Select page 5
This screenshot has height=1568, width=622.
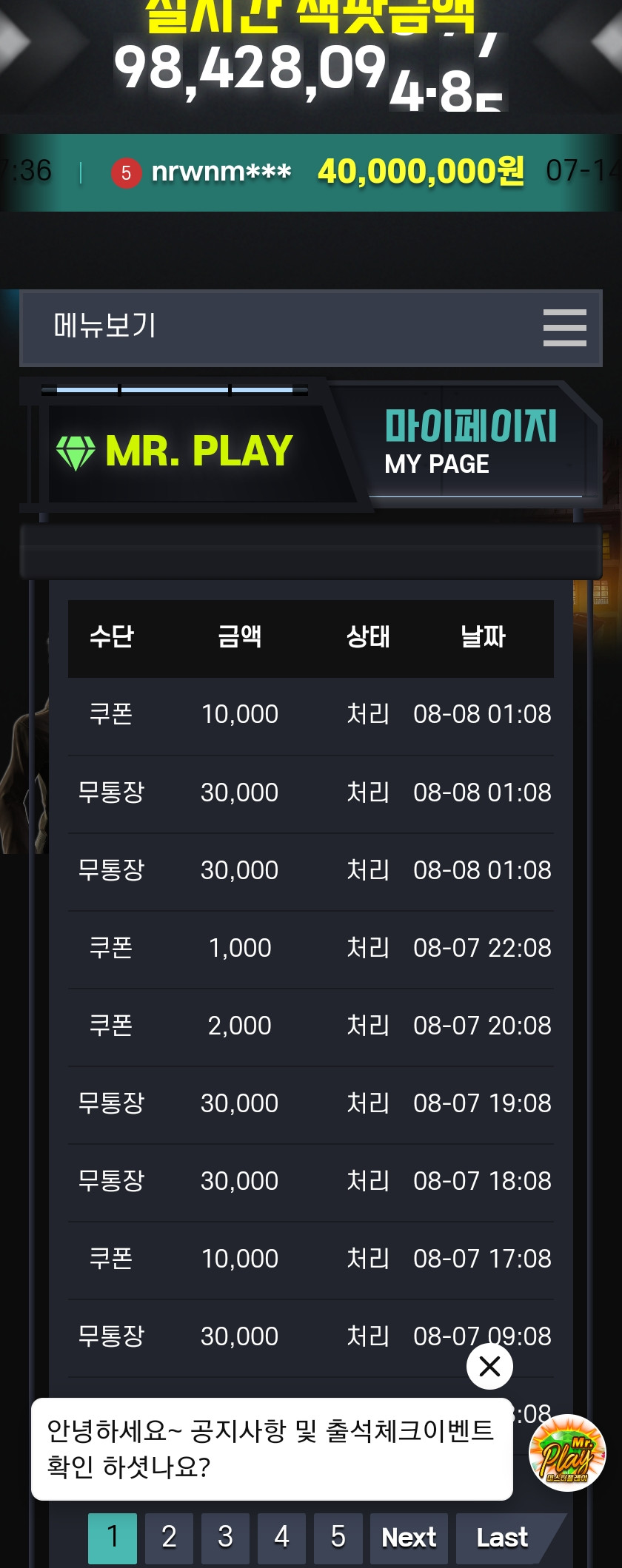point(338,1538)
